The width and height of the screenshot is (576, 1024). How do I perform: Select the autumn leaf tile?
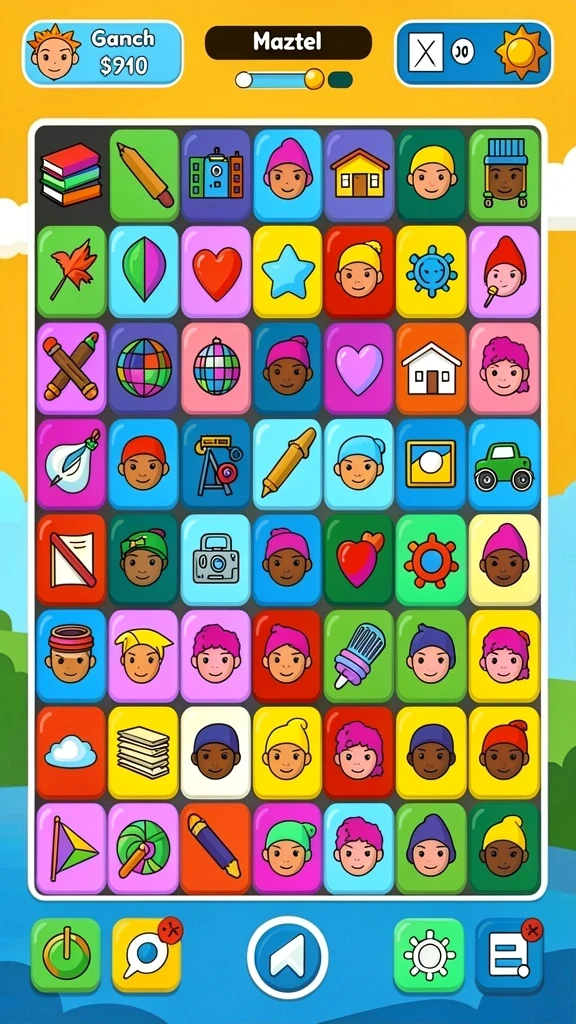[71, 271]
